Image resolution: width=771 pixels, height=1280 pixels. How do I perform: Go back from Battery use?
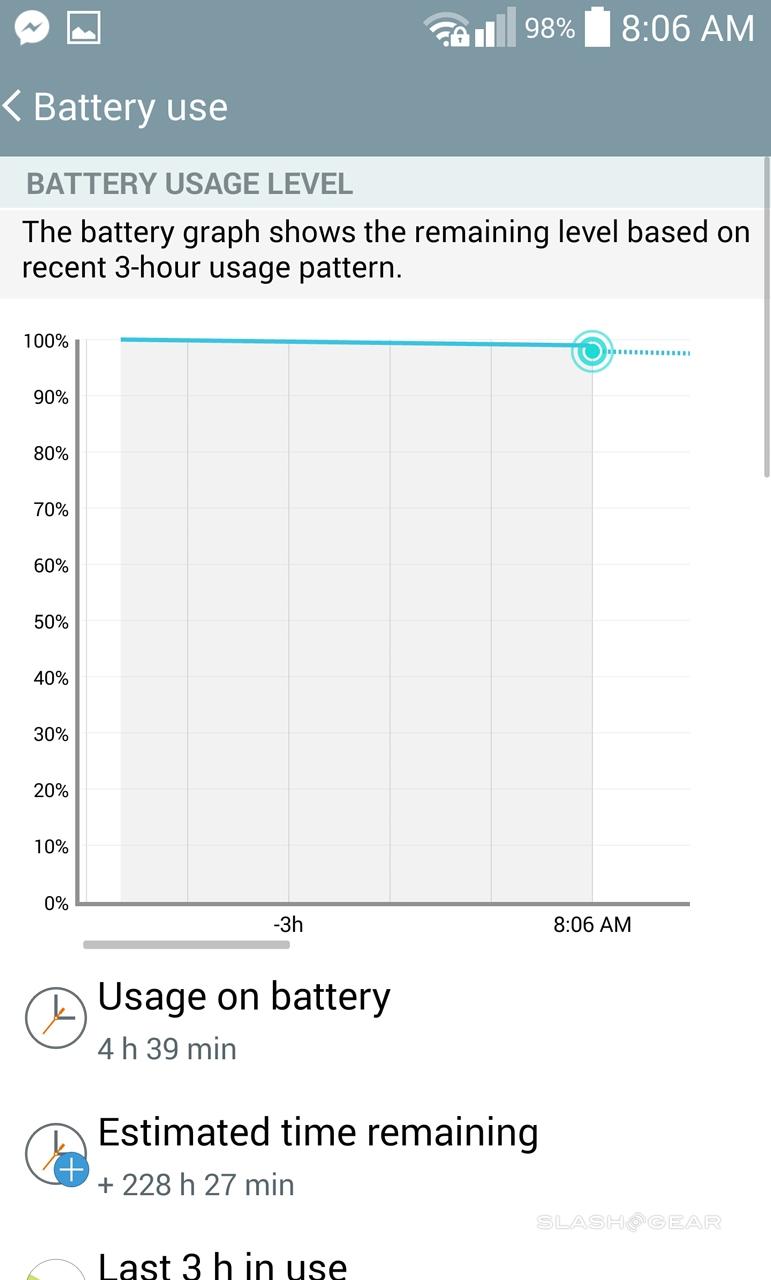pos(14,106)
